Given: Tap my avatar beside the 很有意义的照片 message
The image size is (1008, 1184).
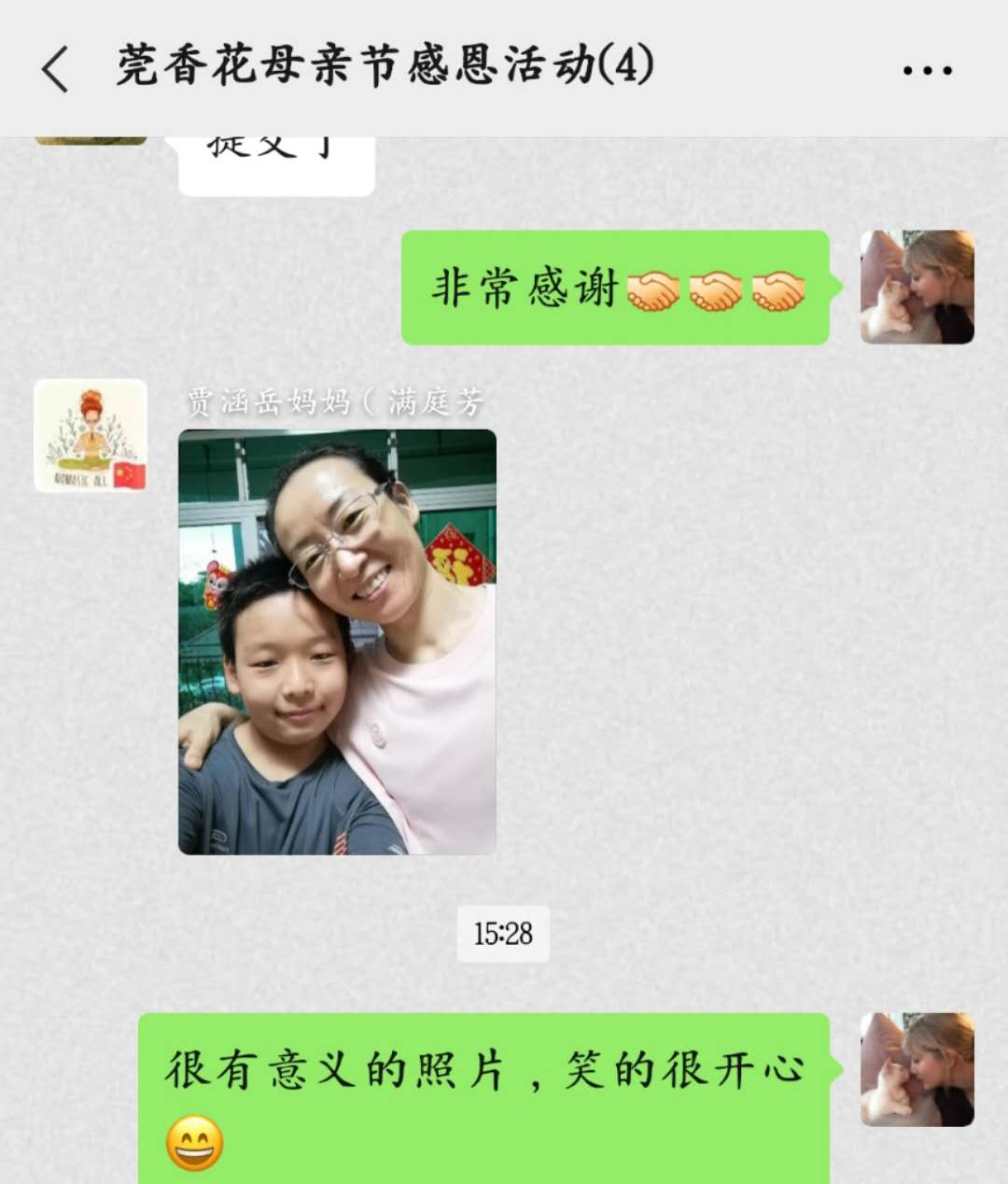Looking at the screenshot, I should point(917,1069).
